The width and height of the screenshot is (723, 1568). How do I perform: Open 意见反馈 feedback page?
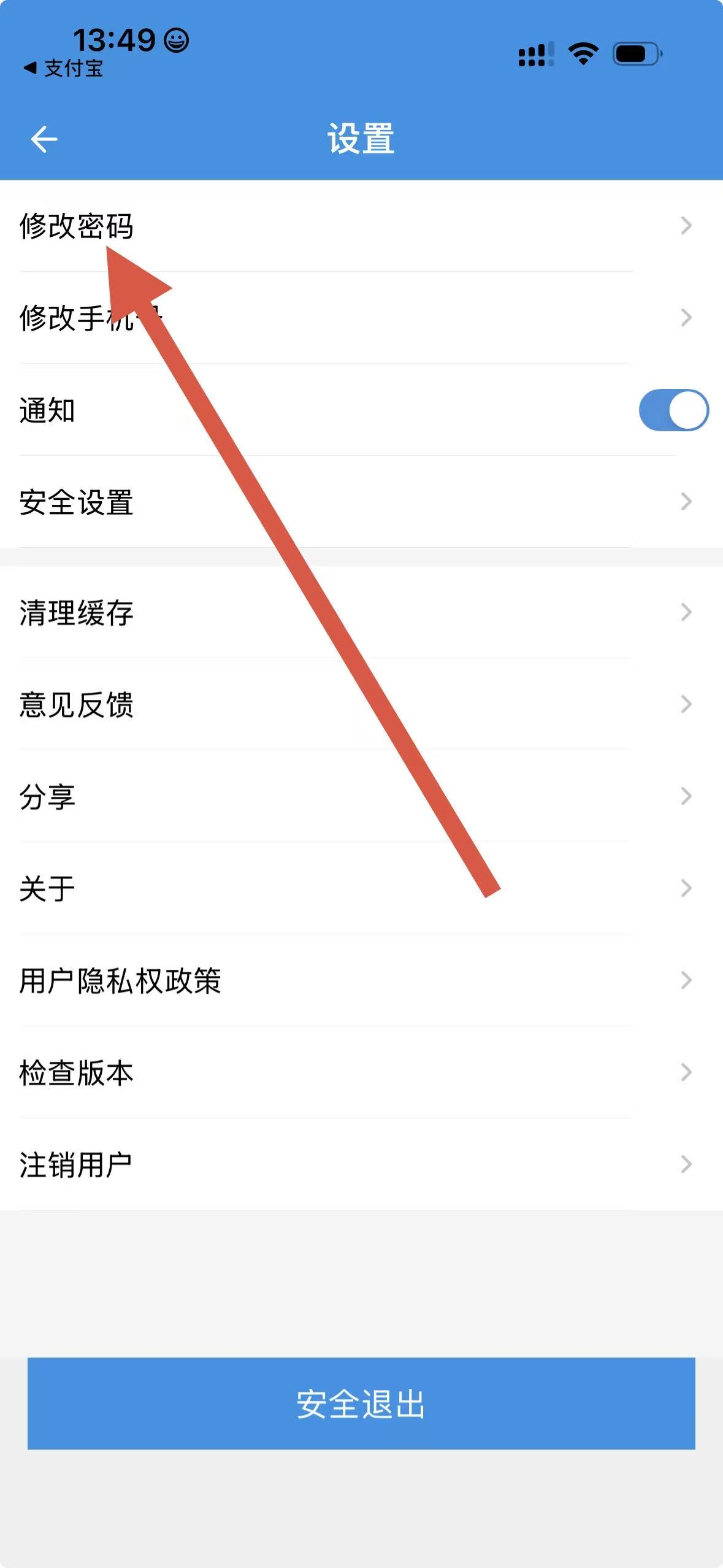[356, 704]
